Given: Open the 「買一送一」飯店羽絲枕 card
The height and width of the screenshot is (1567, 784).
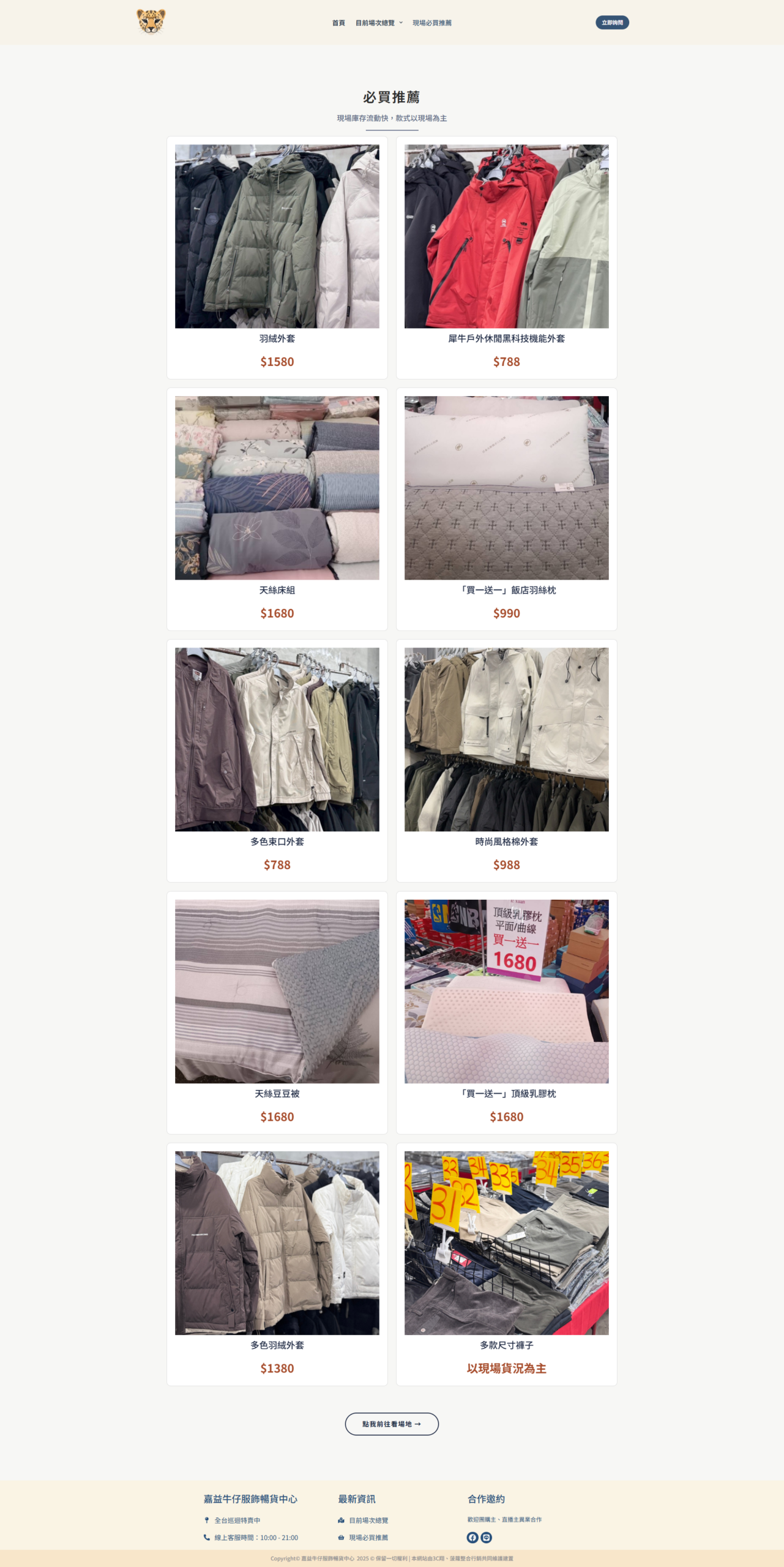Looking at the screenshot, I should click(506, 509).
